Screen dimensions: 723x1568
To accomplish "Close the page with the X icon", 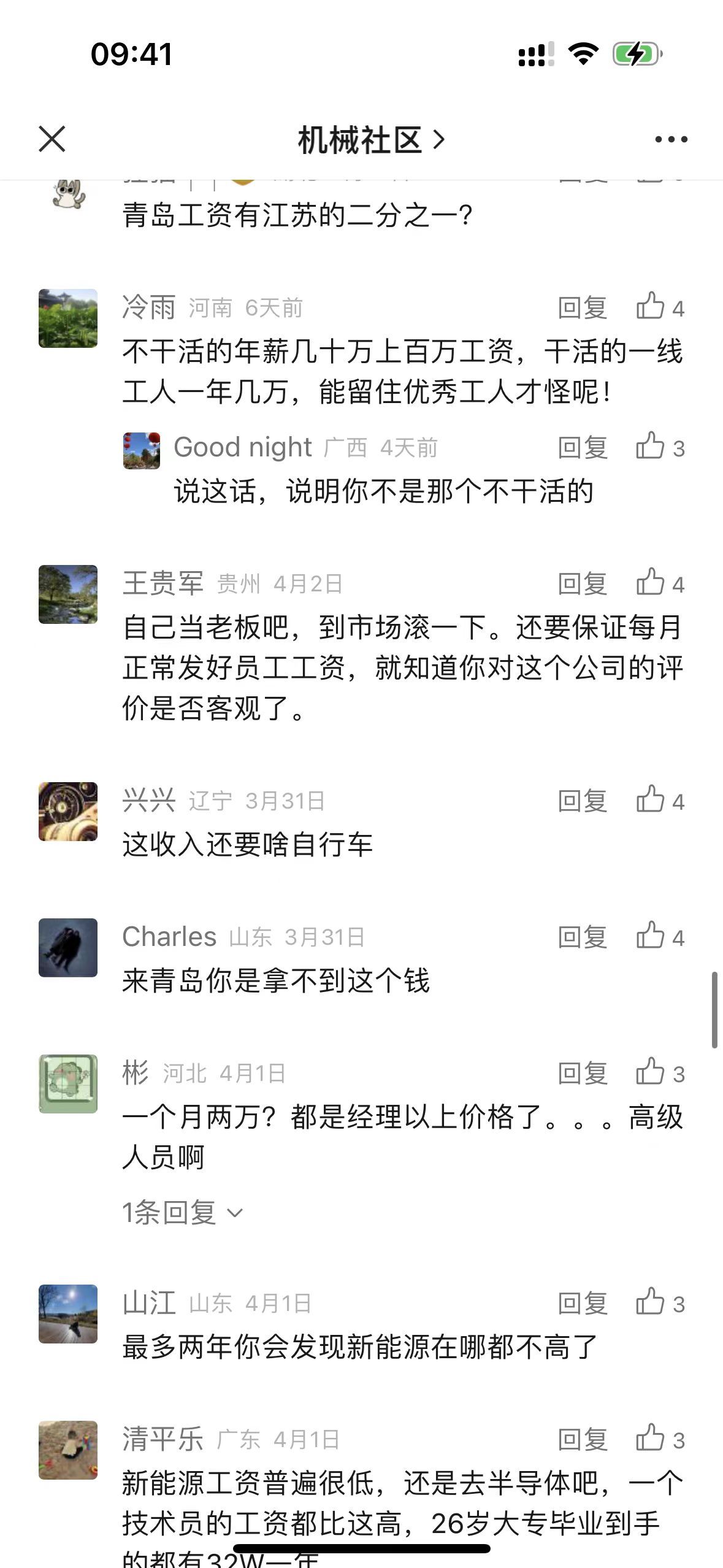I will pos(52,139).
